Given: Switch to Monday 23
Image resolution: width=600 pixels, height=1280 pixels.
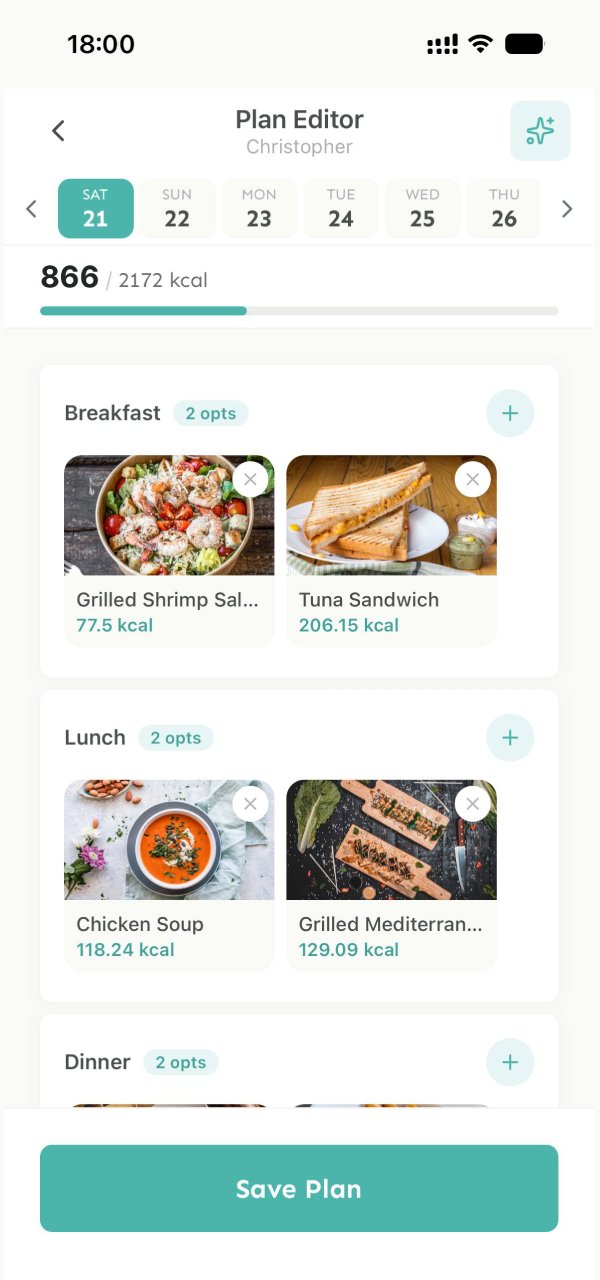Looking at the screenshot, I should (x=259, y=208).
